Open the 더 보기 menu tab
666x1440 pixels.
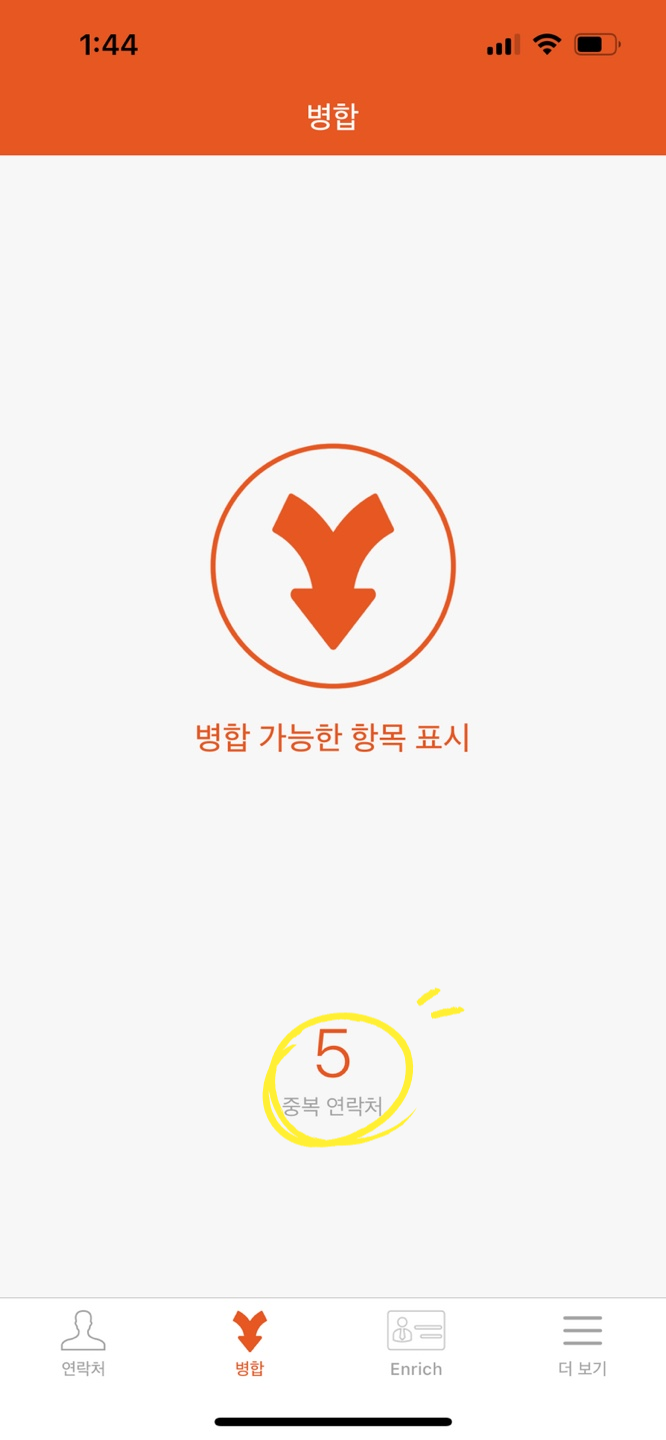[x=582, y=1343]
